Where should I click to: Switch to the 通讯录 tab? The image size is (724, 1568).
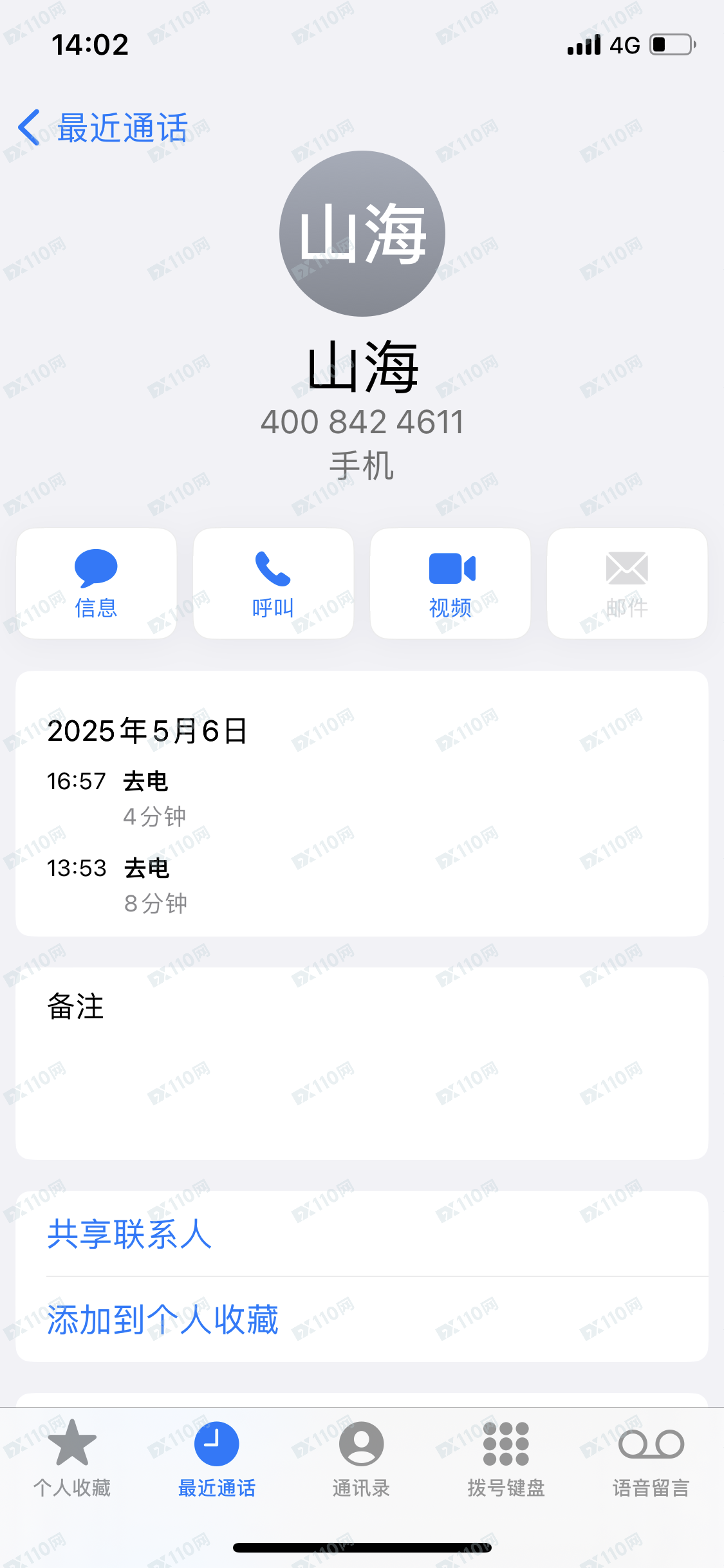click(362, 1459)
